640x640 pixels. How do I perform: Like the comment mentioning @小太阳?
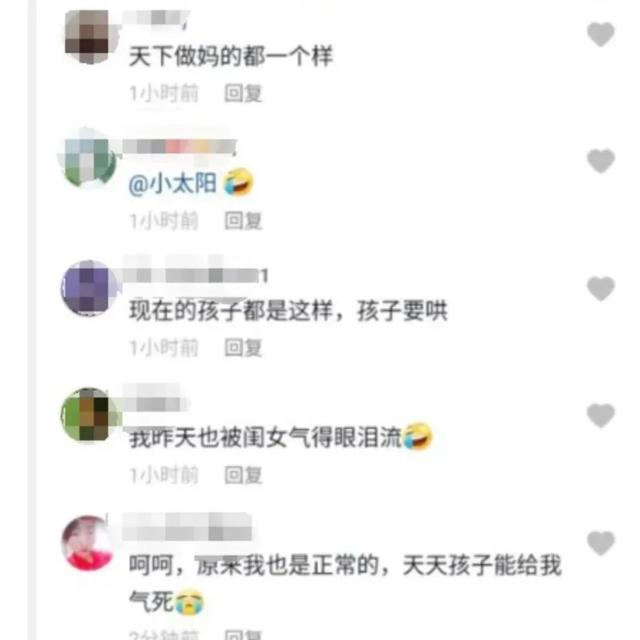pos(600,161)
